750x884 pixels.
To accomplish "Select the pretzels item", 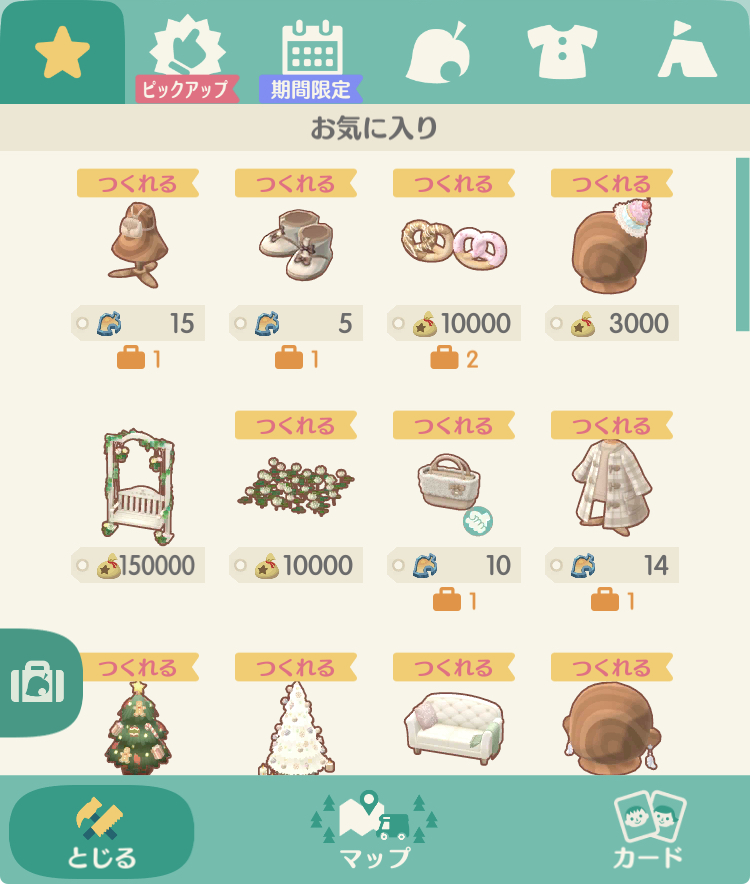I will 454,245.
